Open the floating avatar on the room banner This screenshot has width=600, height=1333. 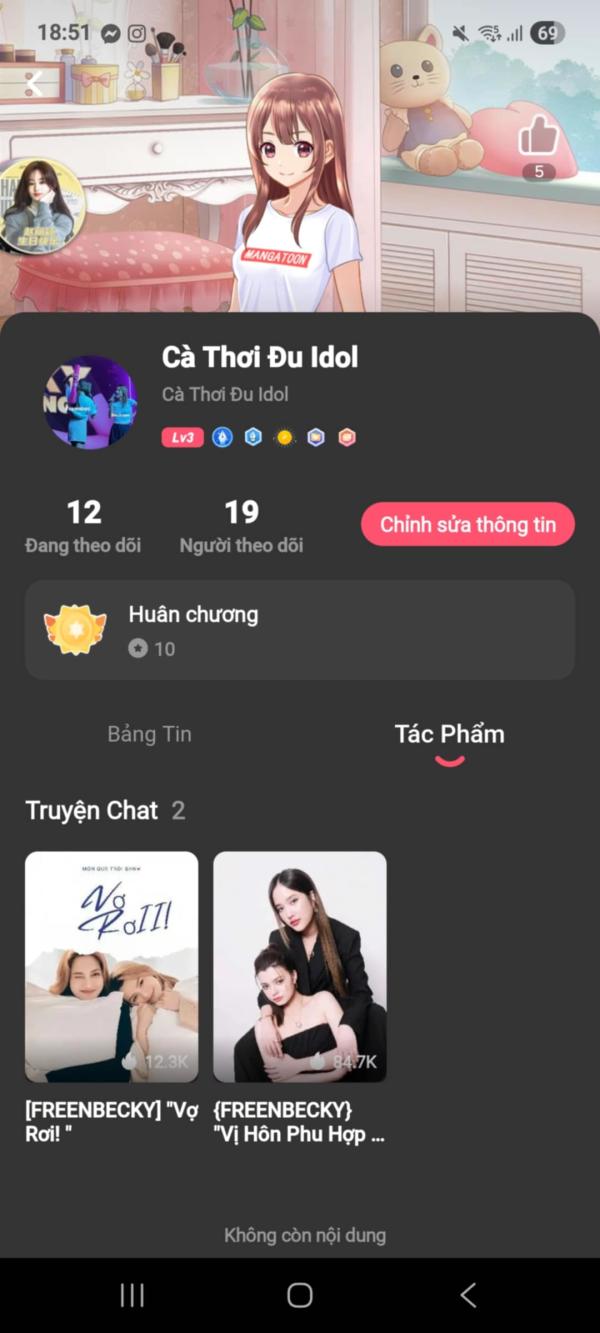point(40,206)
